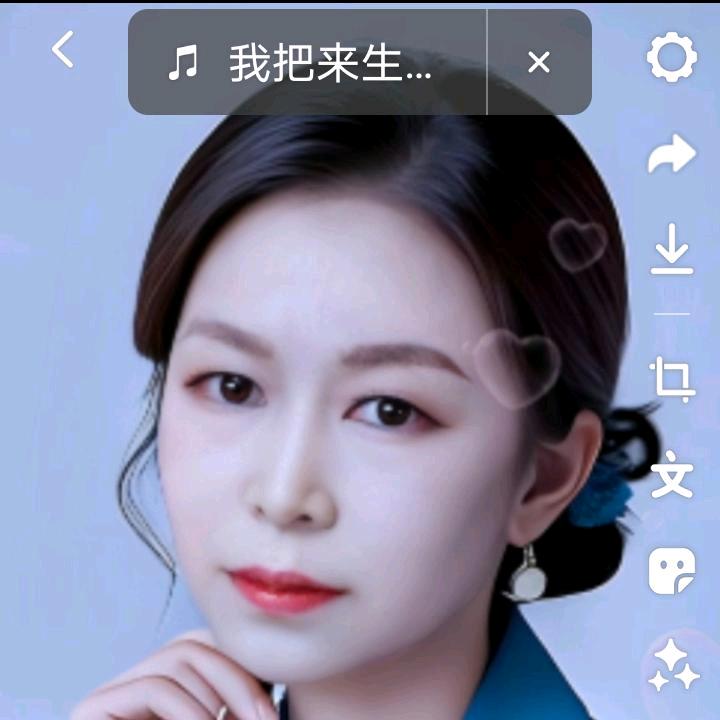Add text to the photo
720x720 pixels.
pyautogui.click(x=672, y=475)
